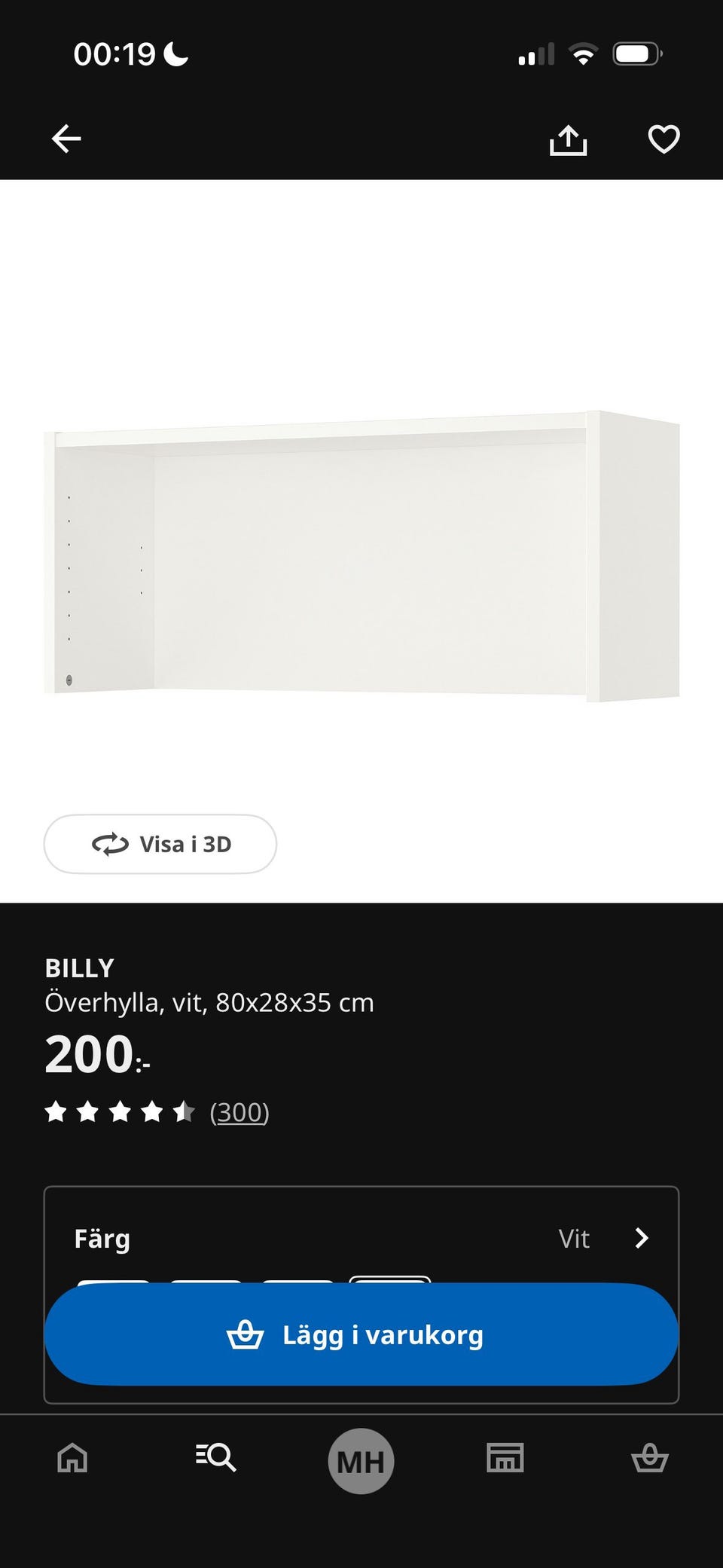Tap the Visa i 3D button
The image size is (723, 1568).
coord(160,844)
